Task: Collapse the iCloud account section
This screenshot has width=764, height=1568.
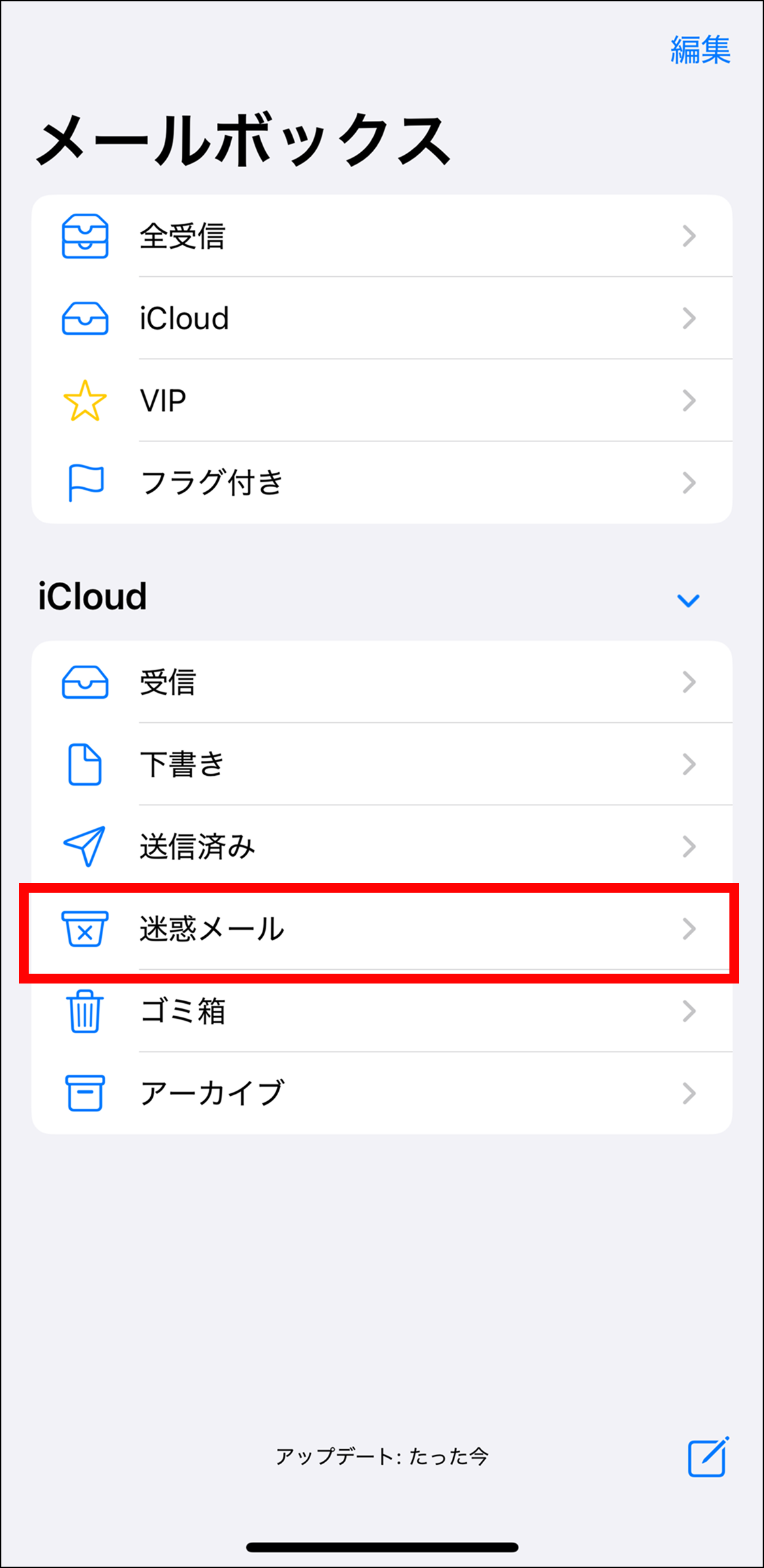Action: pyautogui.click(x=688, y=600)
